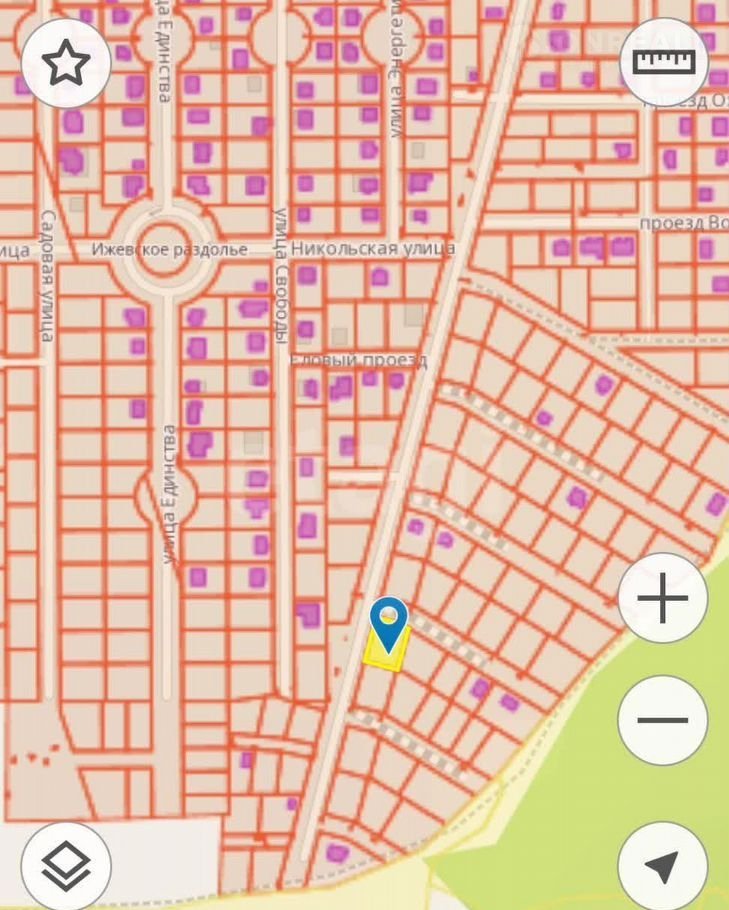Zoom out of the map
The height and width of the screenshot is (910, 729).
tap(663, 719)
